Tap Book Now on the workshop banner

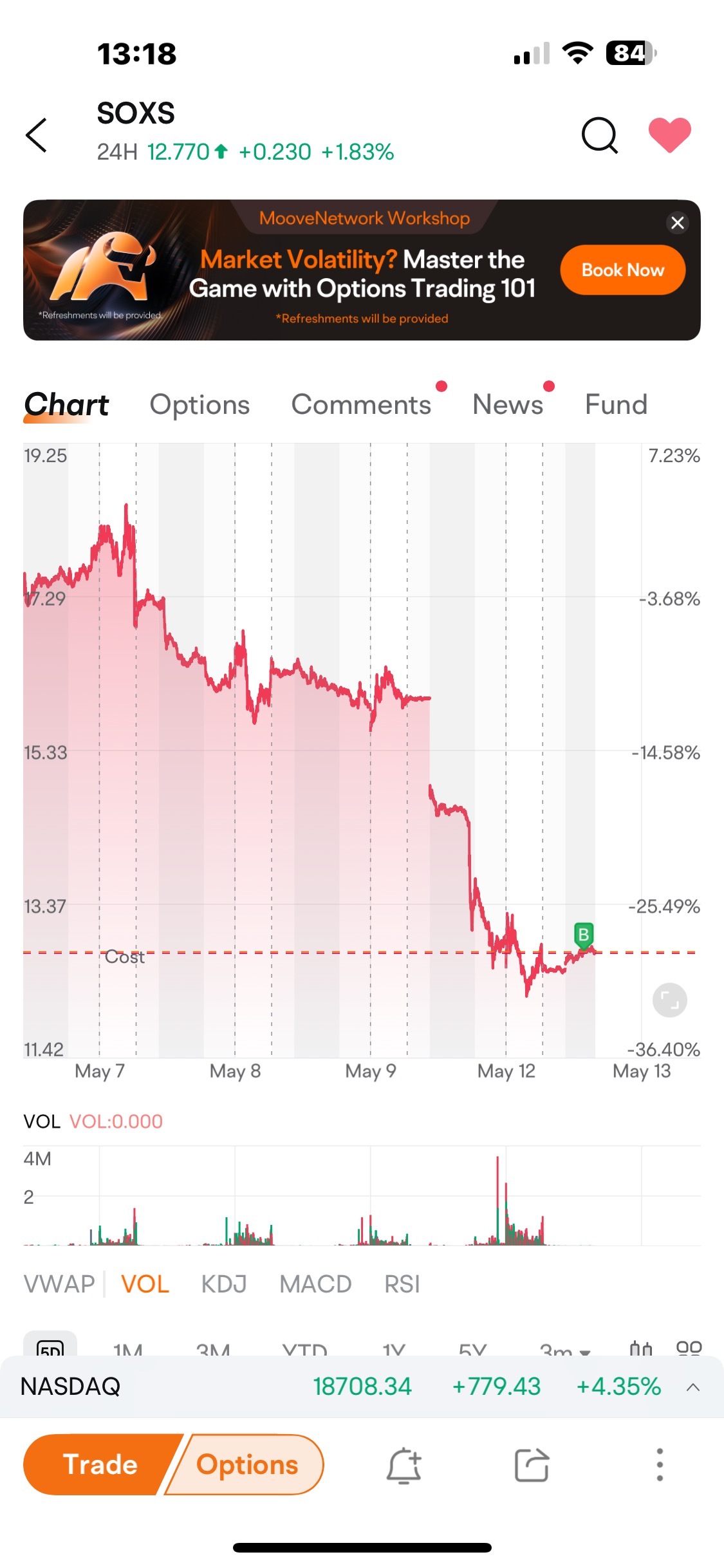click(x=622, y=270)
